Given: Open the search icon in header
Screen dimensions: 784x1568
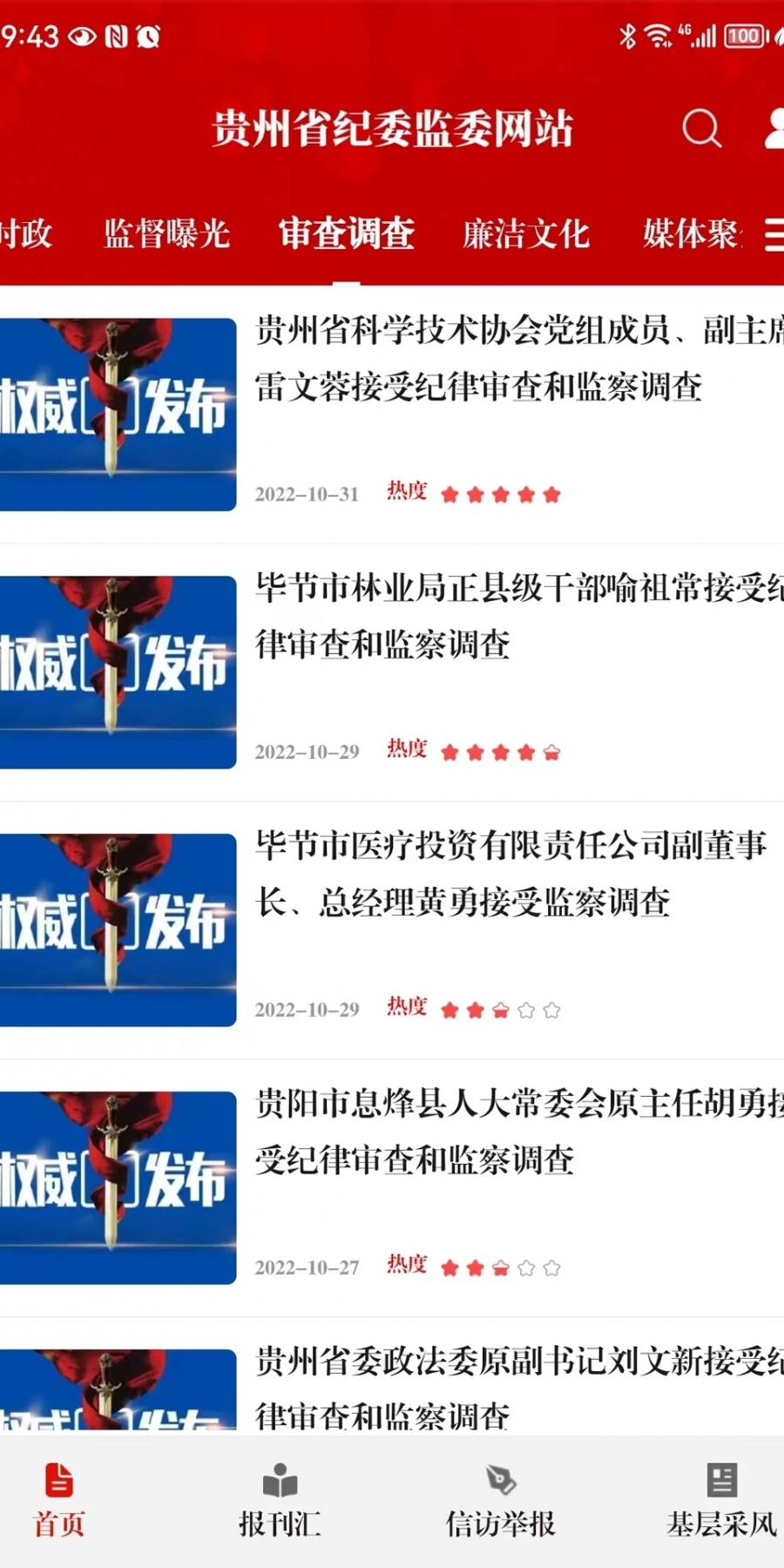Looking at the screenshot, I should (701, 129).
